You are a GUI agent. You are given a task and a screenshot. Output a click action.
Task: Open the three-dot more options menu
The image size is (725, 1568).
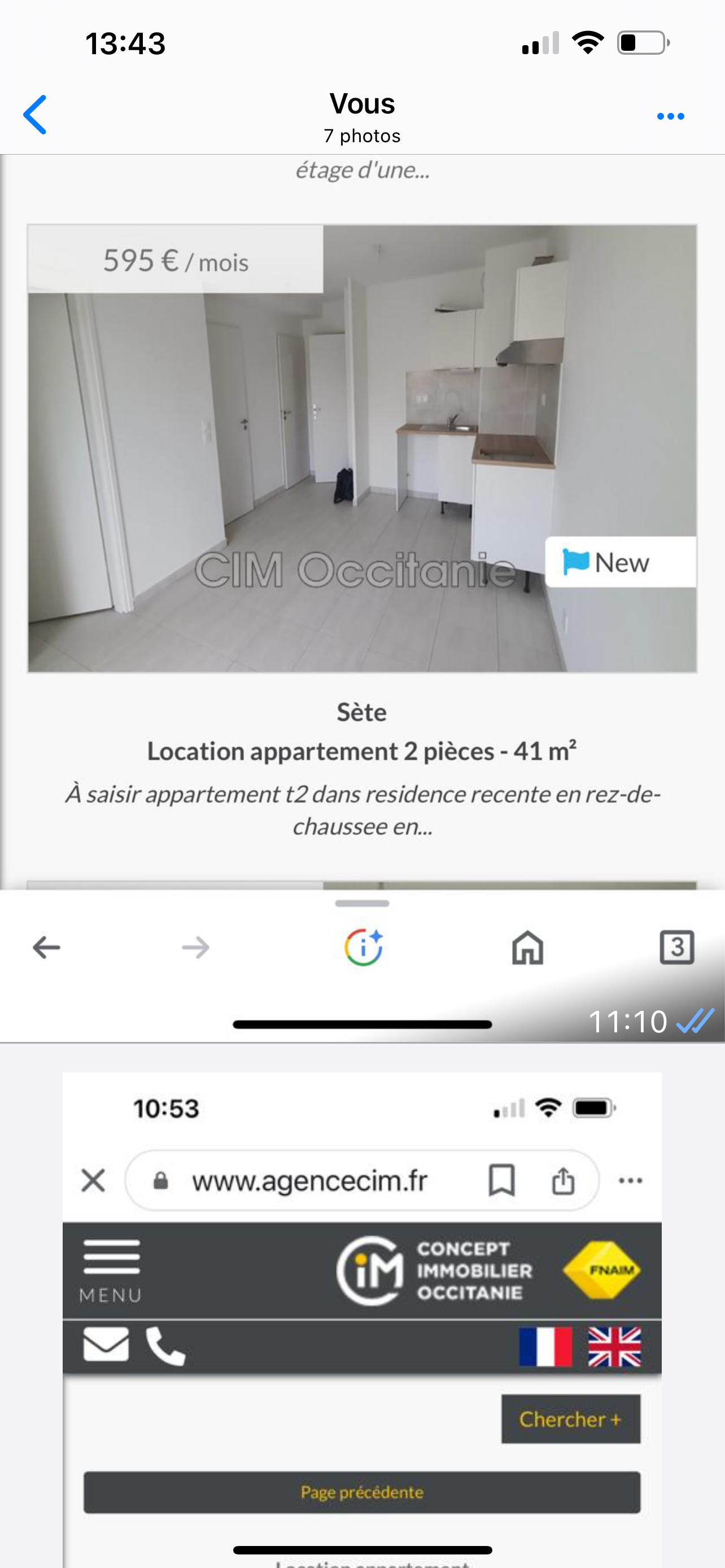pos(670,116)
